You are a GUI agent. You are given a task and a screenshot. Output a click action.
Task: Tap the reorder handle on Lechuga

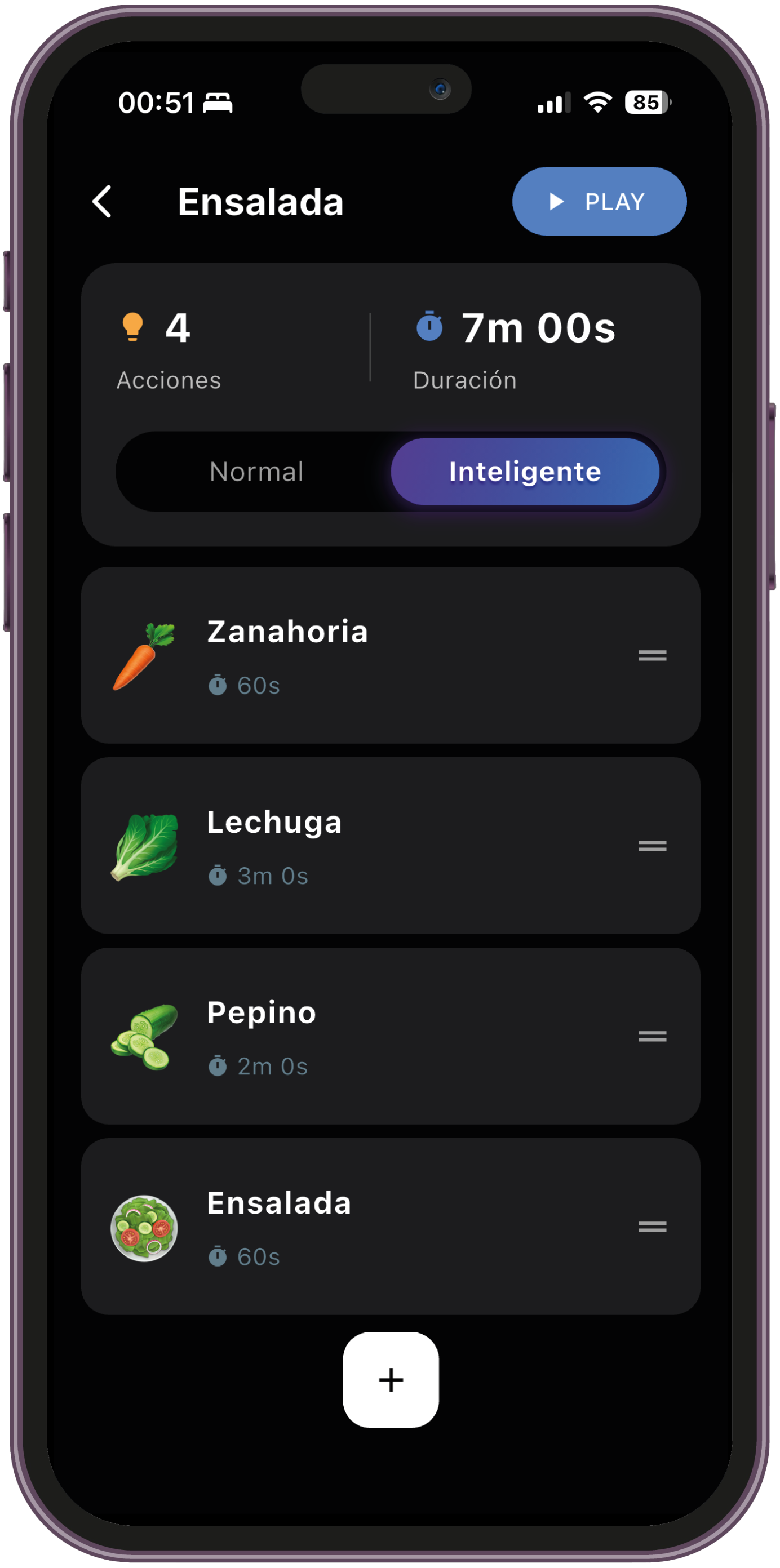coord(652,846)
